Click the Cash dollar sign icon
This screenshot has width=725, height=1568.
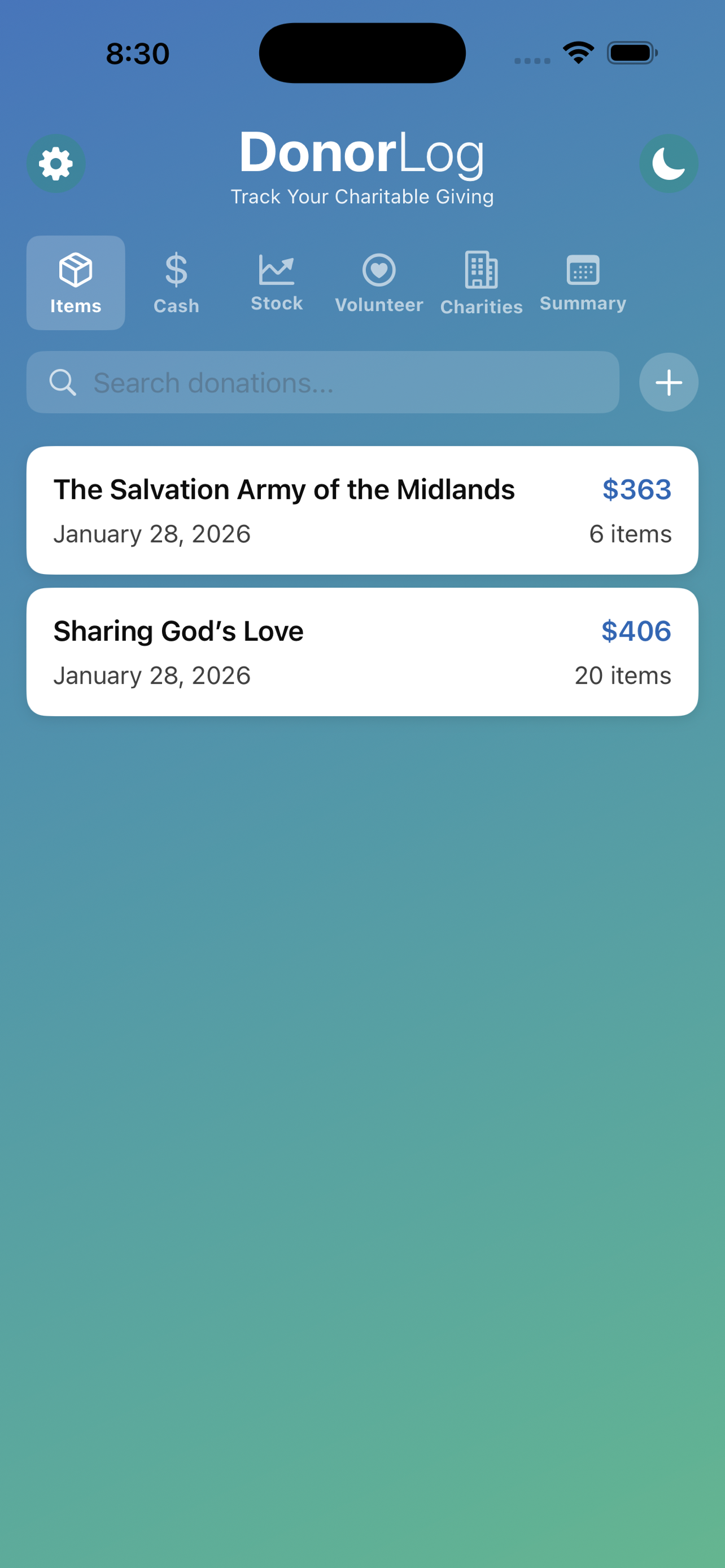[x=176, y=270]
